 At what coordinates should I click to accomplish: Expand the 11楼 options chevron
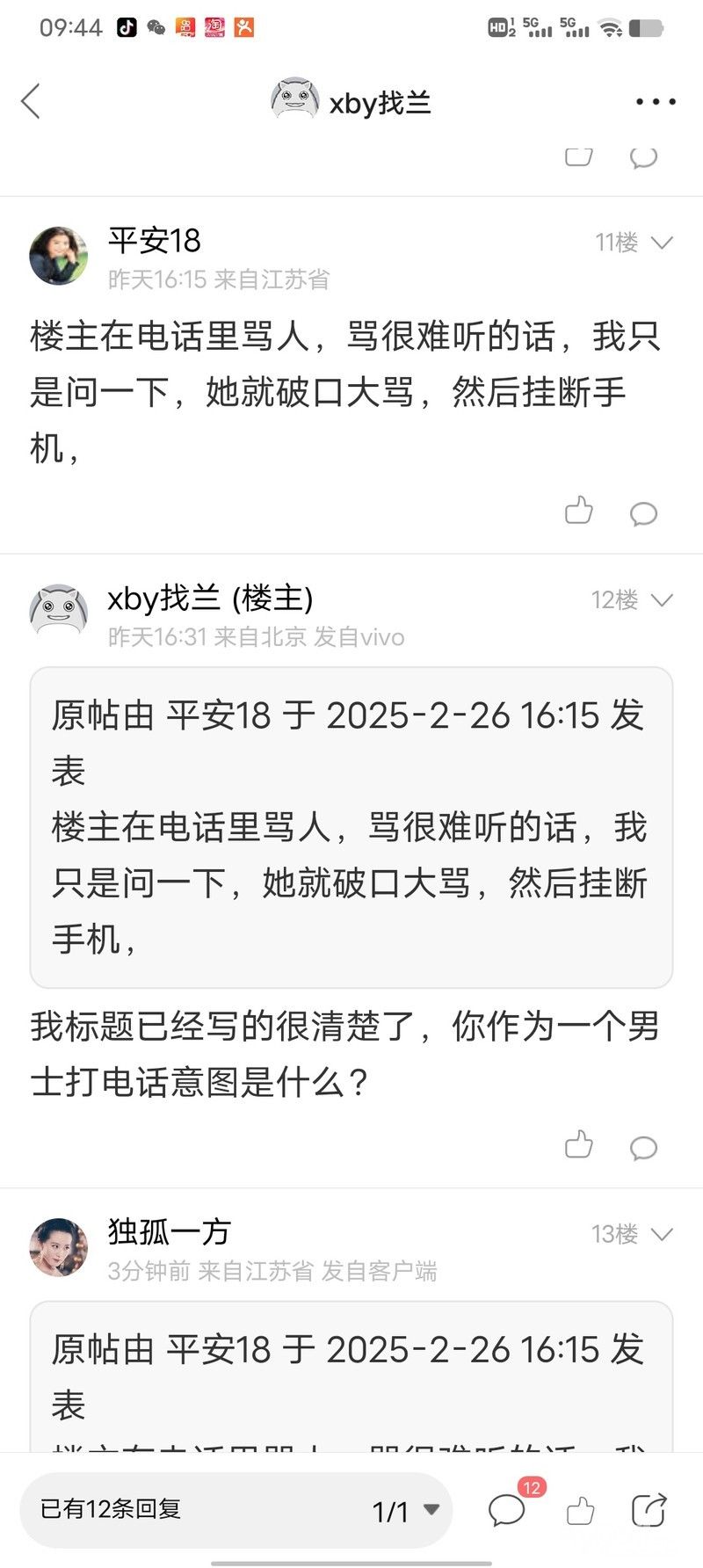pos(661,243)
